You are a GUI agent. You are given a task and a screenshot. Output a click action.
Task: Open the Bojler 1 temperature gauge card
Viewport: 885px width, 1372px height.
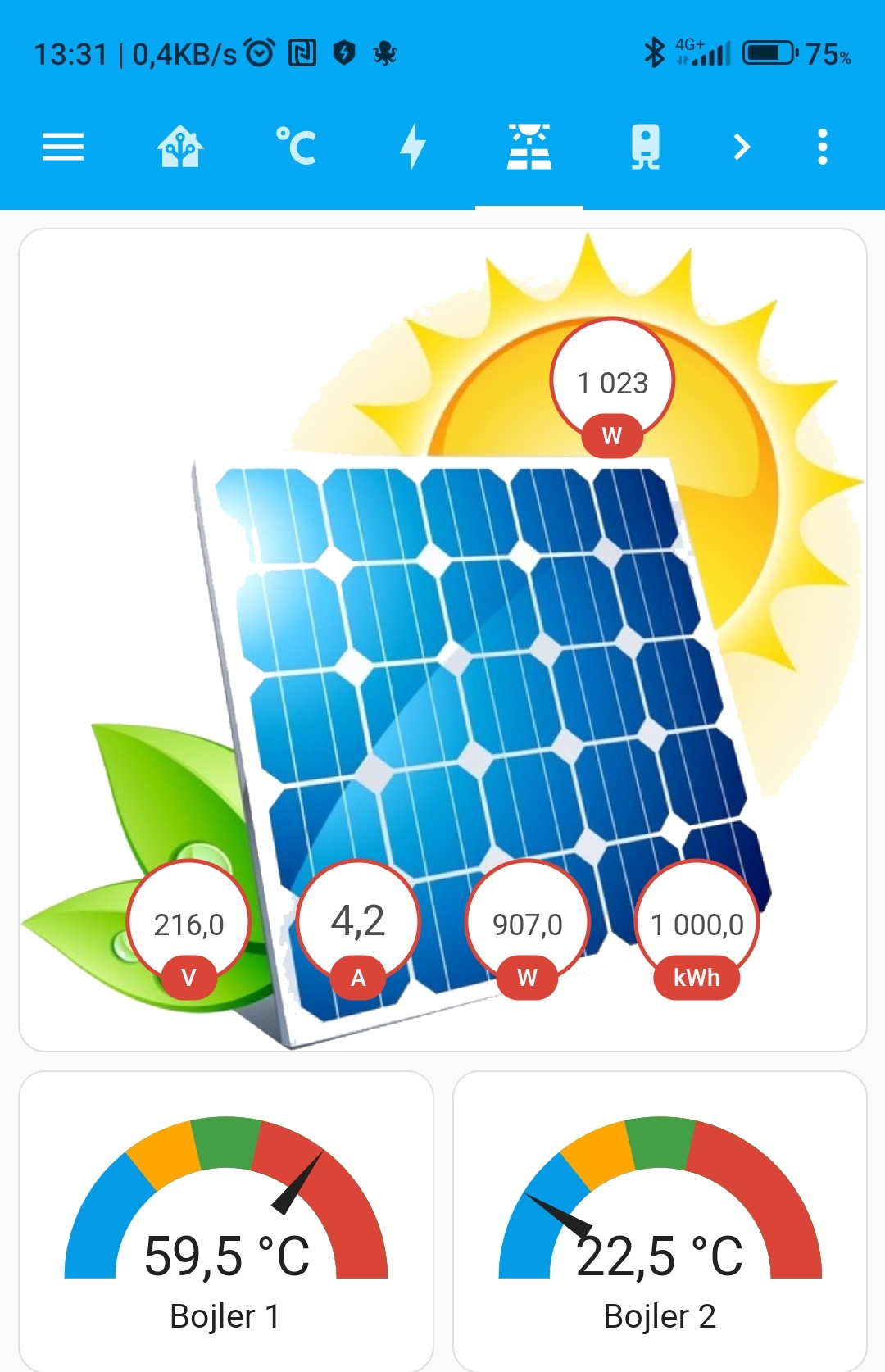pos(226,1221)
